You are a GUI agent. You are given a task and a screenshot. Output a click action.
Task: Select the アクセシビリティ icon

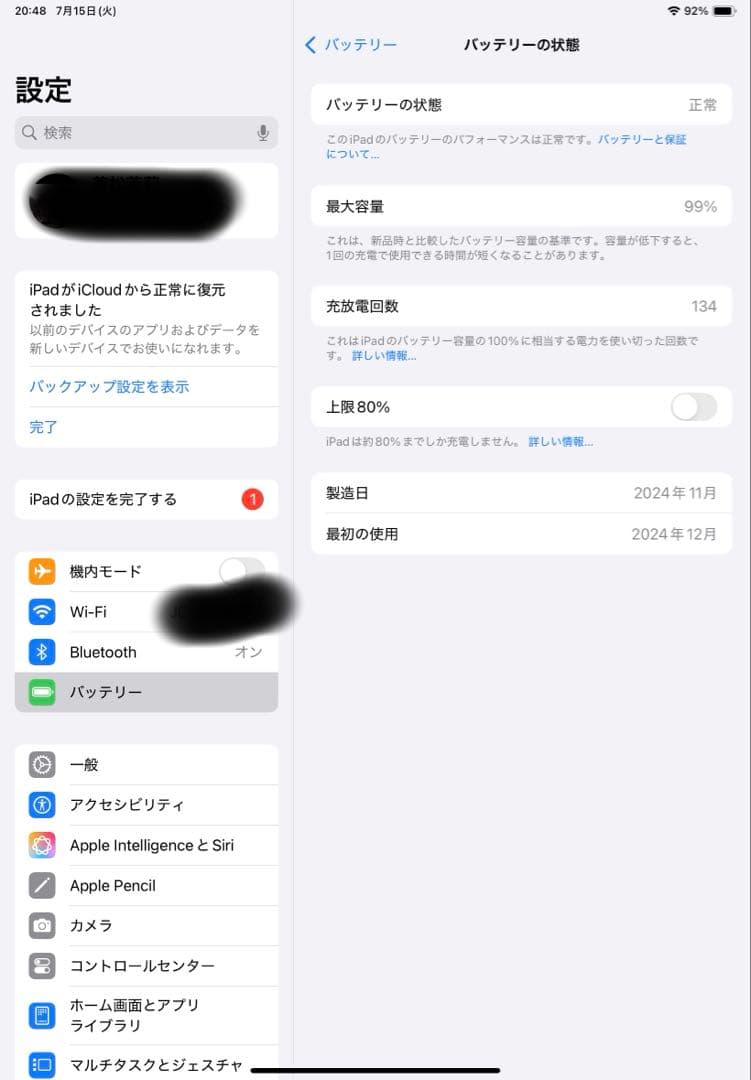pos(41,805)
